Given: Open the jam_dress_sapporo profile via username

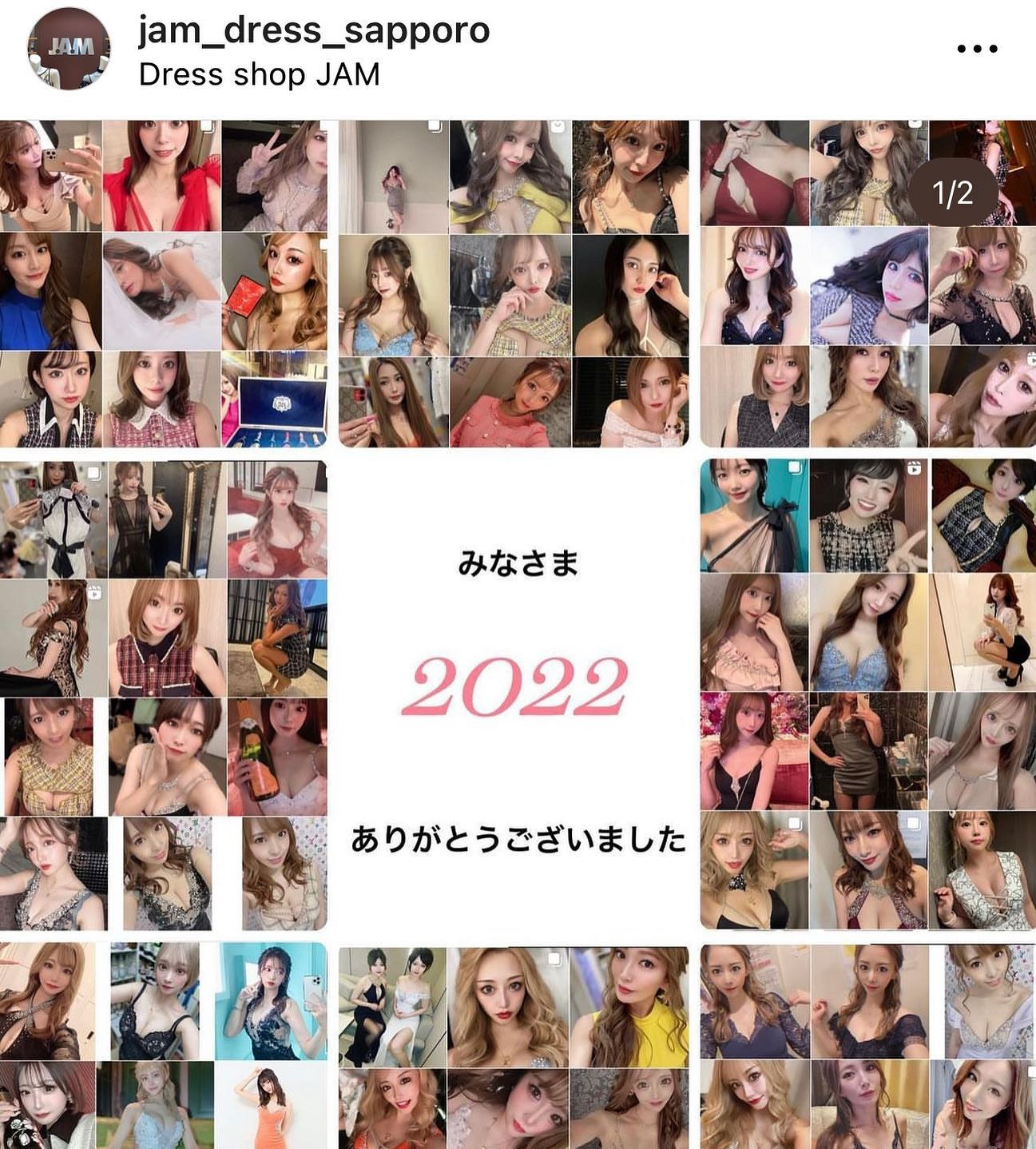Looking at the screenshot, I should click(314, 33).
